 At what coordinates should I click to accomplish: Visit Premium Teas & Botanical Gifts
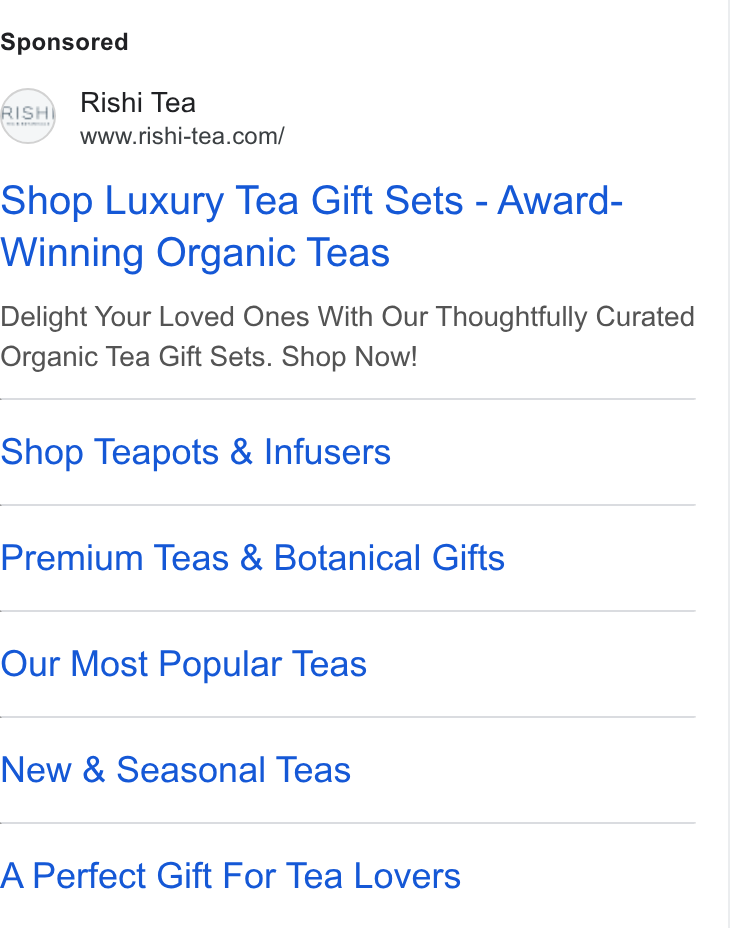pyautogui.click(x=252, y=558)
